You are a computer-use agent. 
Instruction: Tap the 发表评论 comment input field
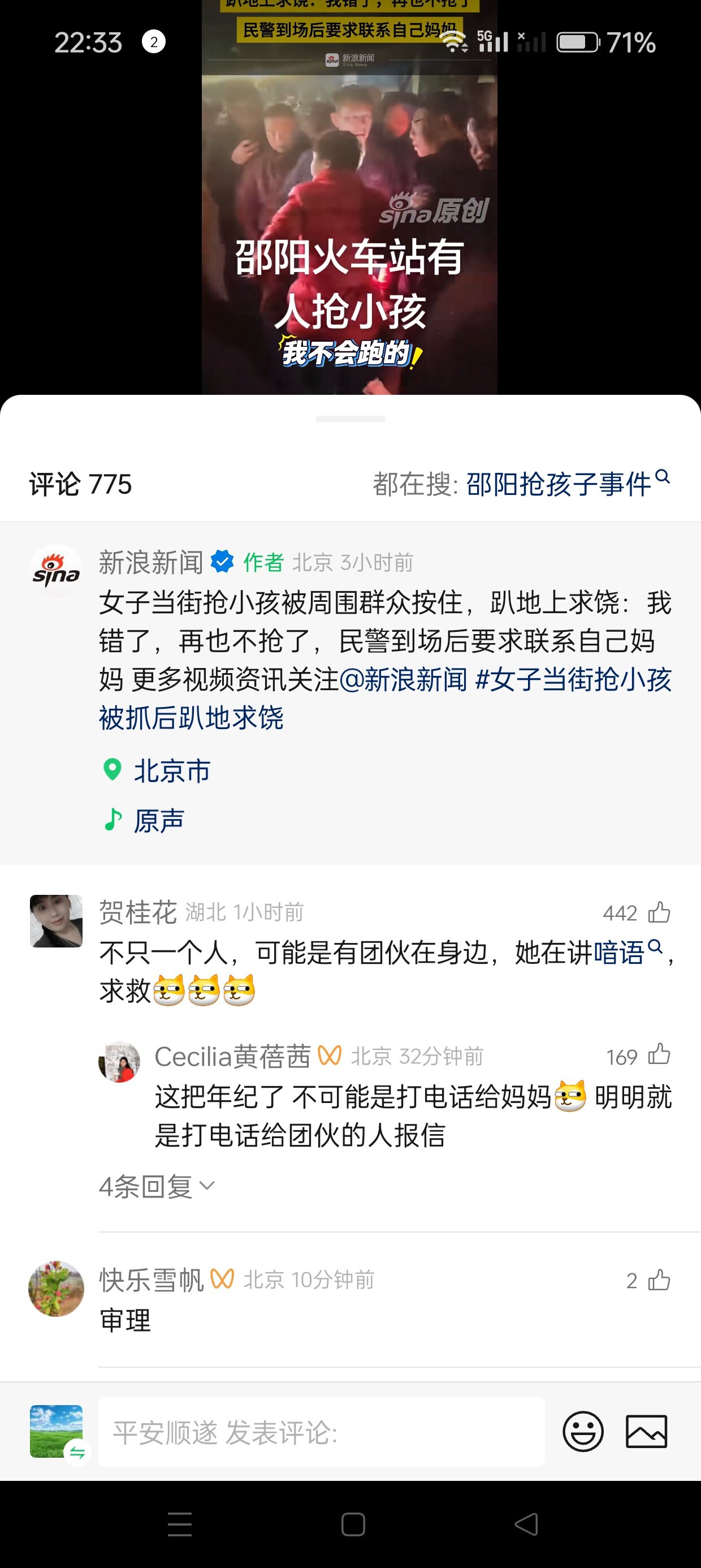(x=321, y=1432)
